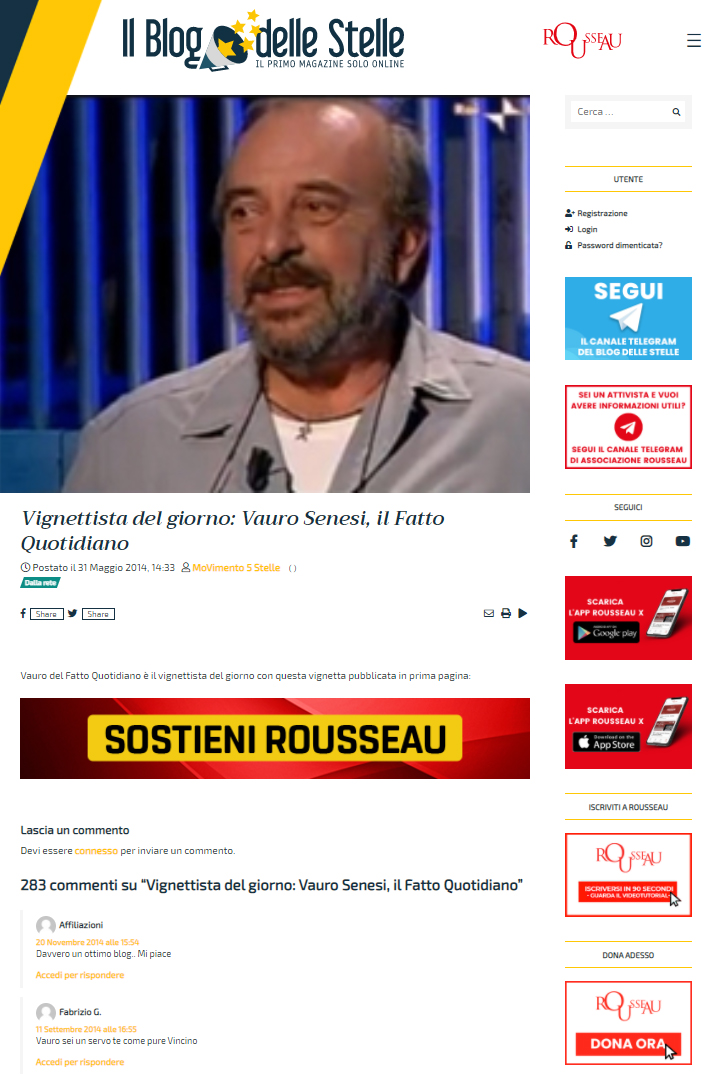Visit the Instagram profile in Seguici
726x1076 pixels.
coord(646,541)
